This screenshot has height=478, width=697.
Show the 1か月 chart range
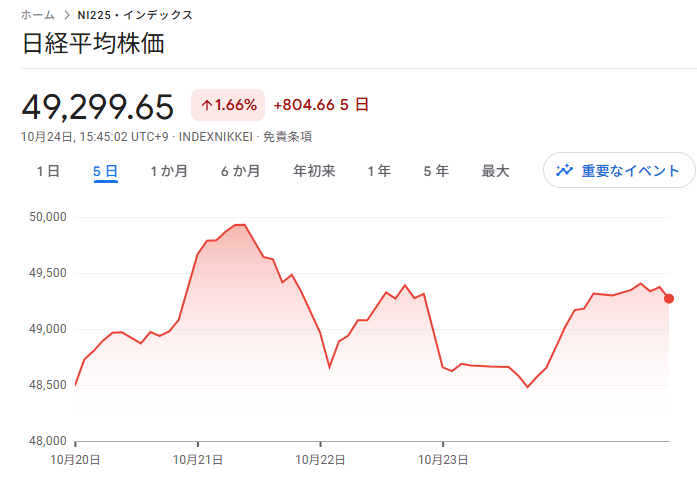(169, 171)
